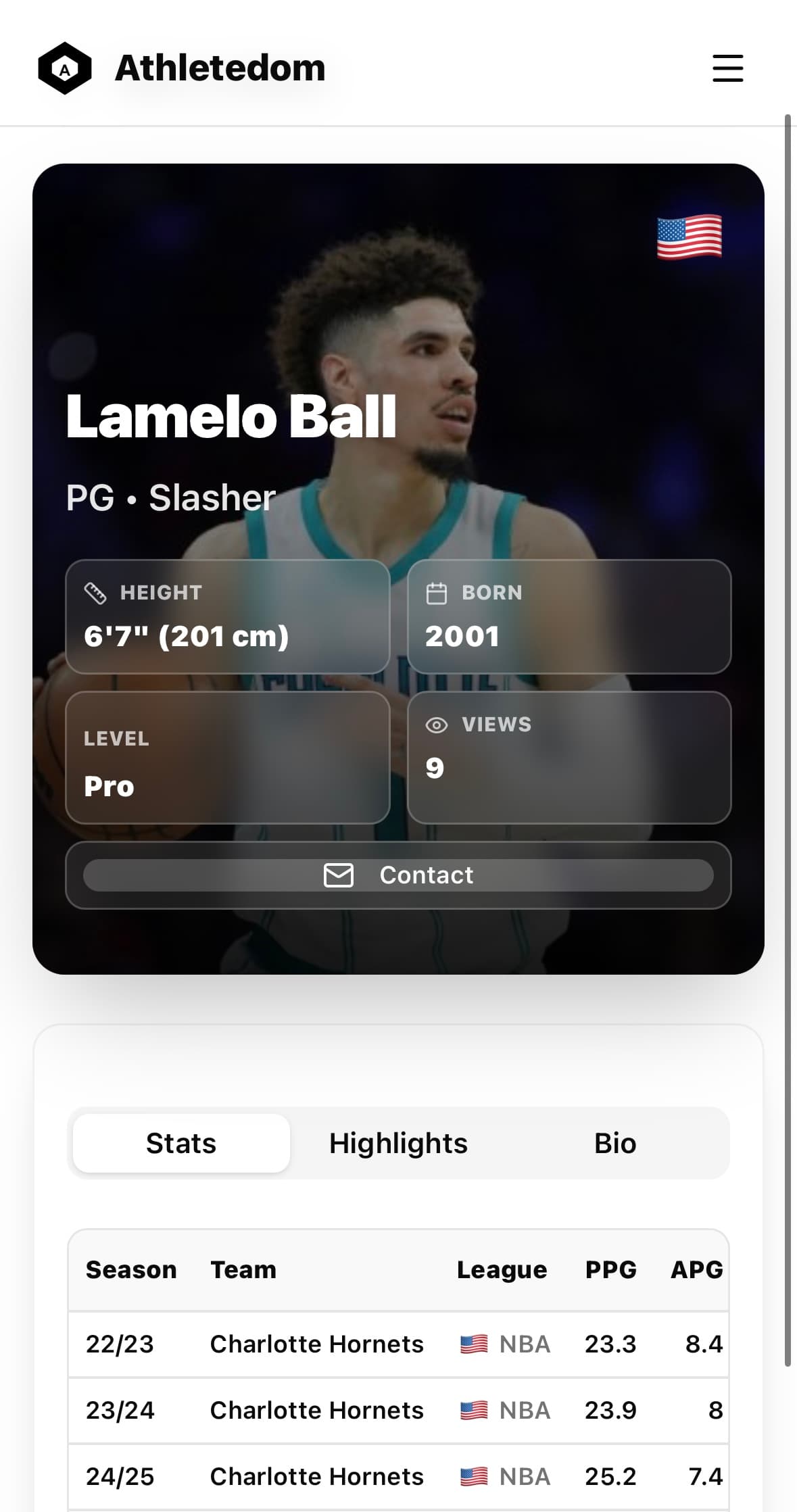This screenshot has width=797, height=1512.
Task: Click the calendar icon beside Born
Action: [x=438, y=593]
